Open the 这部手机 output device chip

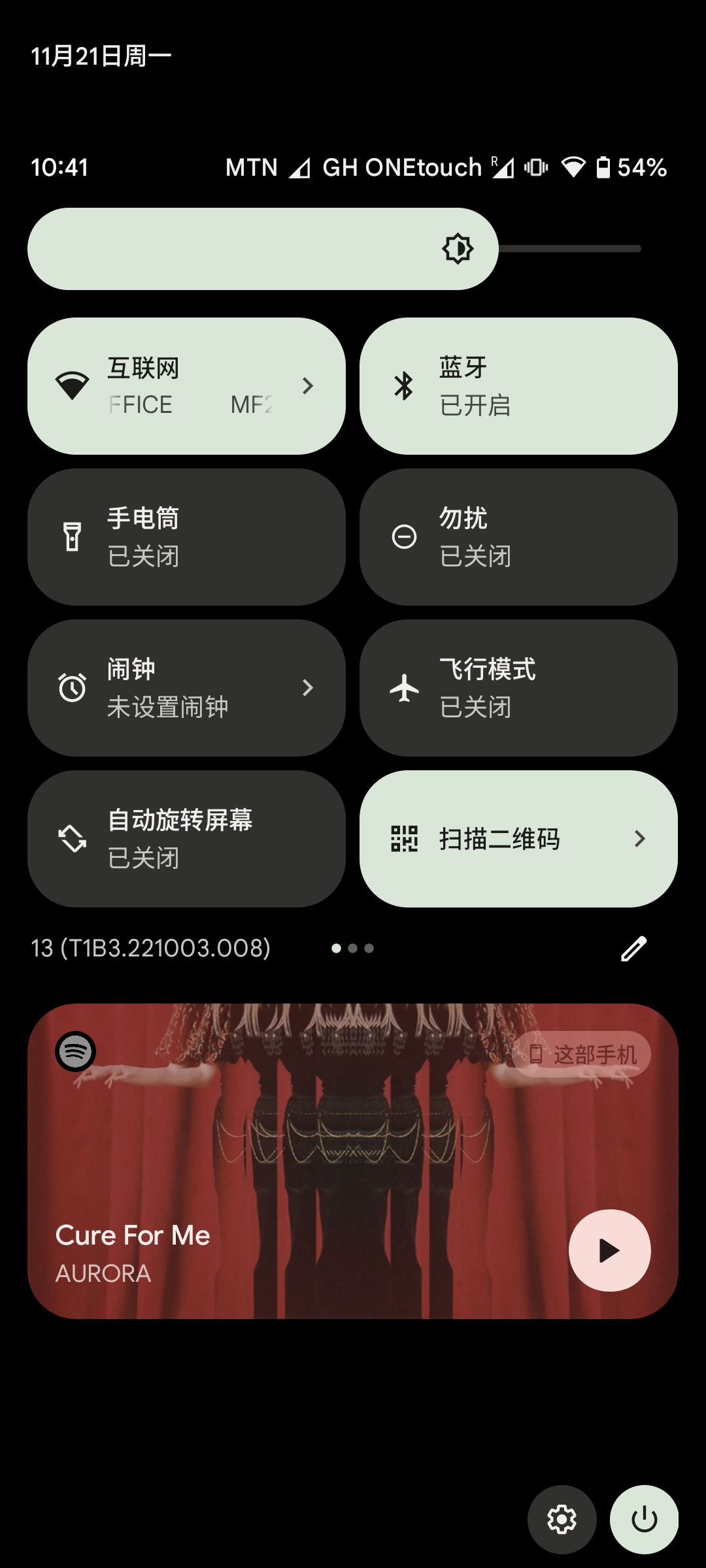click(582, 1054)
